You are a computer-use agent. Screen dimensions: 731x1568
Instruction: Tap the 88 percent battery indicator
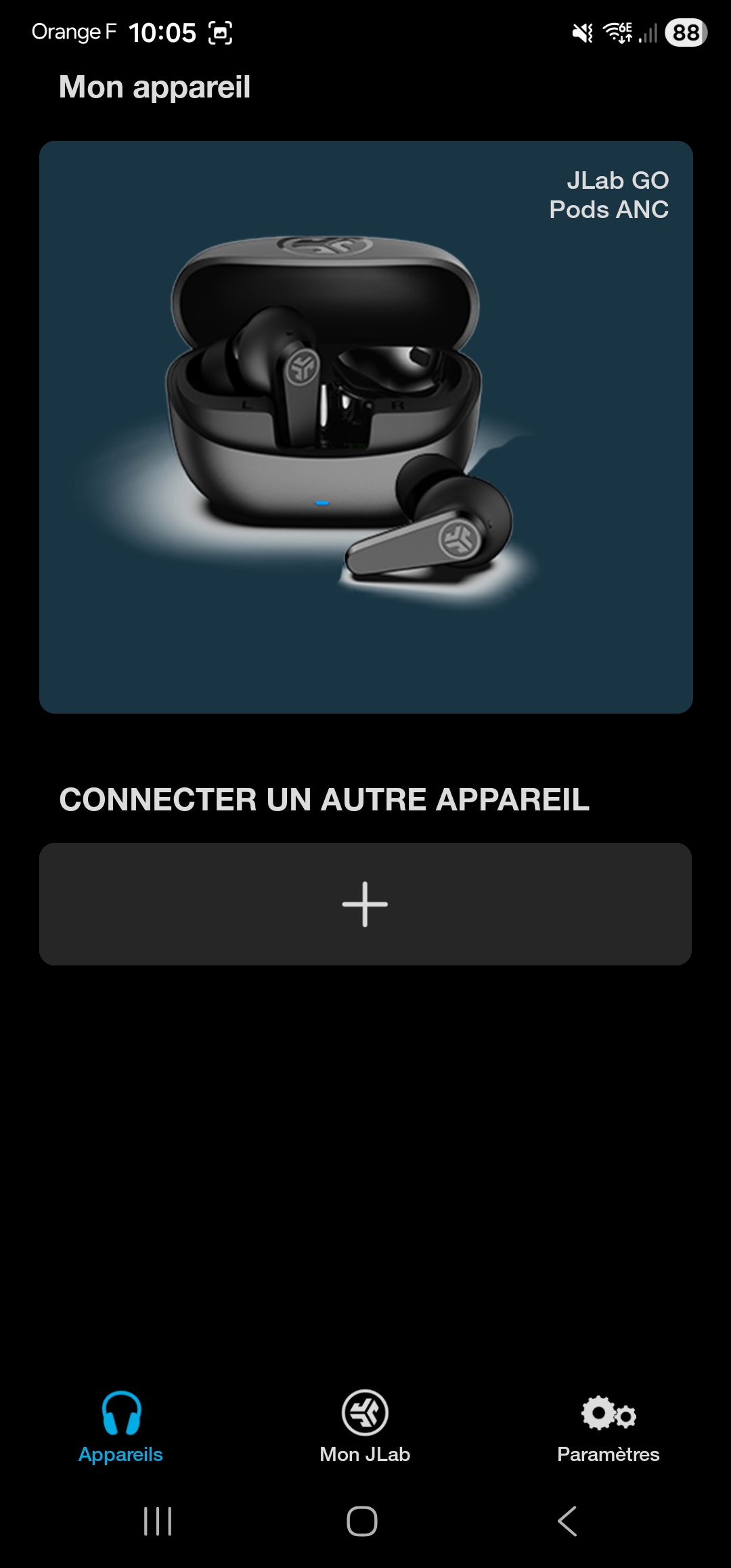686,31
